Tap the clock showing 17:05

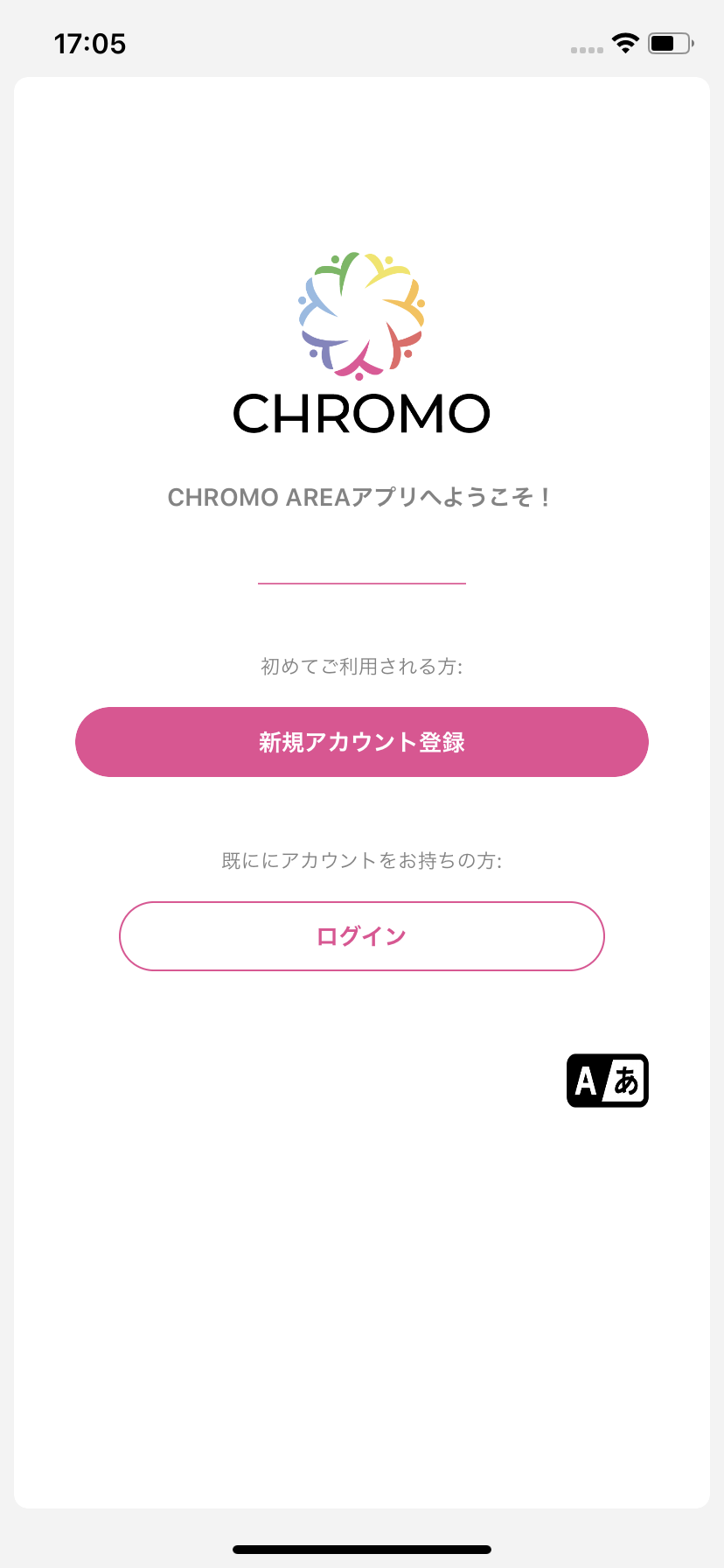tap(89, 43)
